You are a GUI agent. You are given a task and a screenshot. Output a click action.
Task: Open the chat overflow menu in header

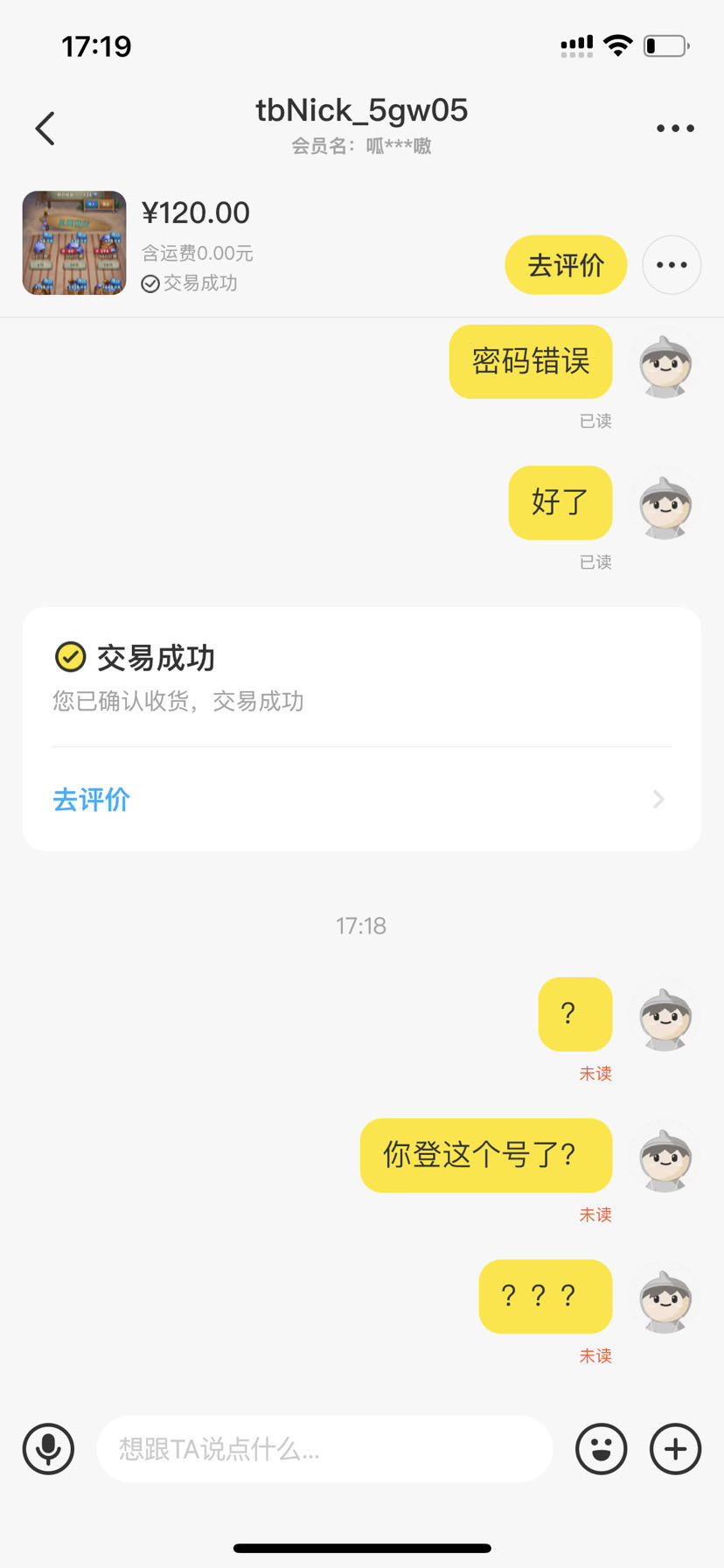pos(675,129)
